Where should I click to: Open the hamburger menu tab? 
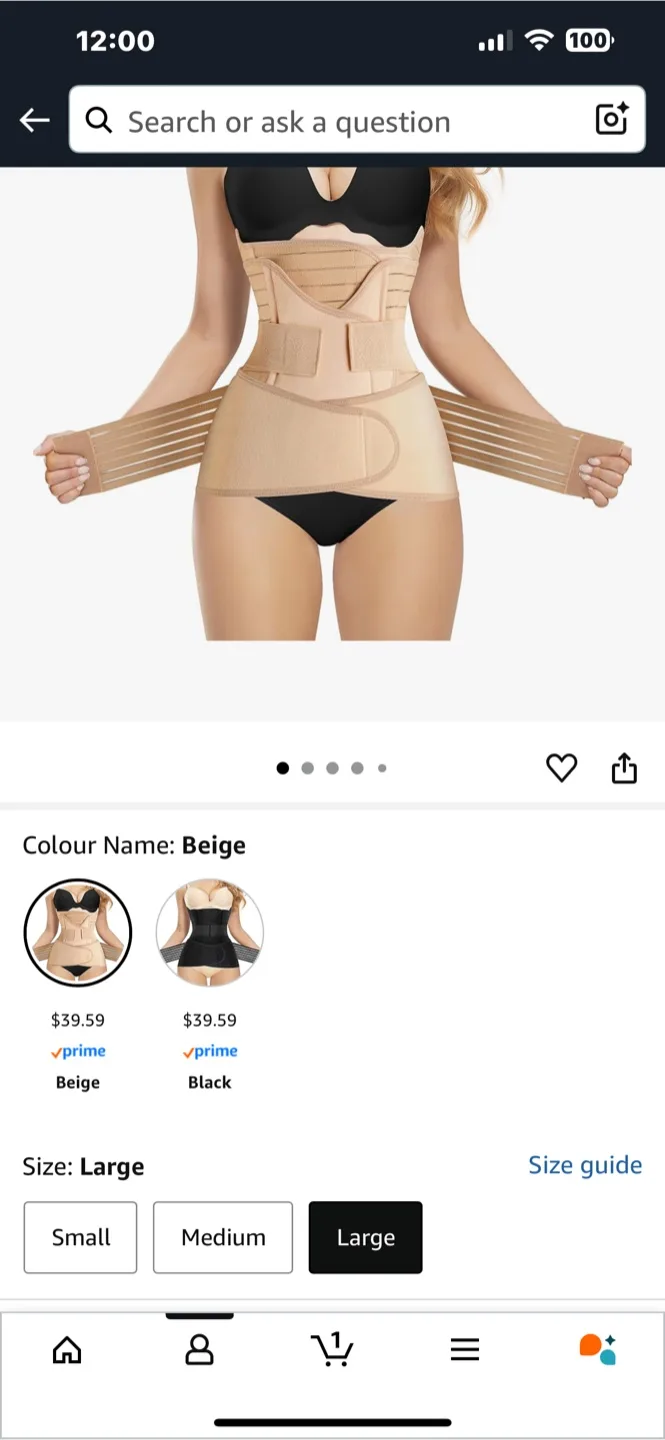[x=465, y=1350]
